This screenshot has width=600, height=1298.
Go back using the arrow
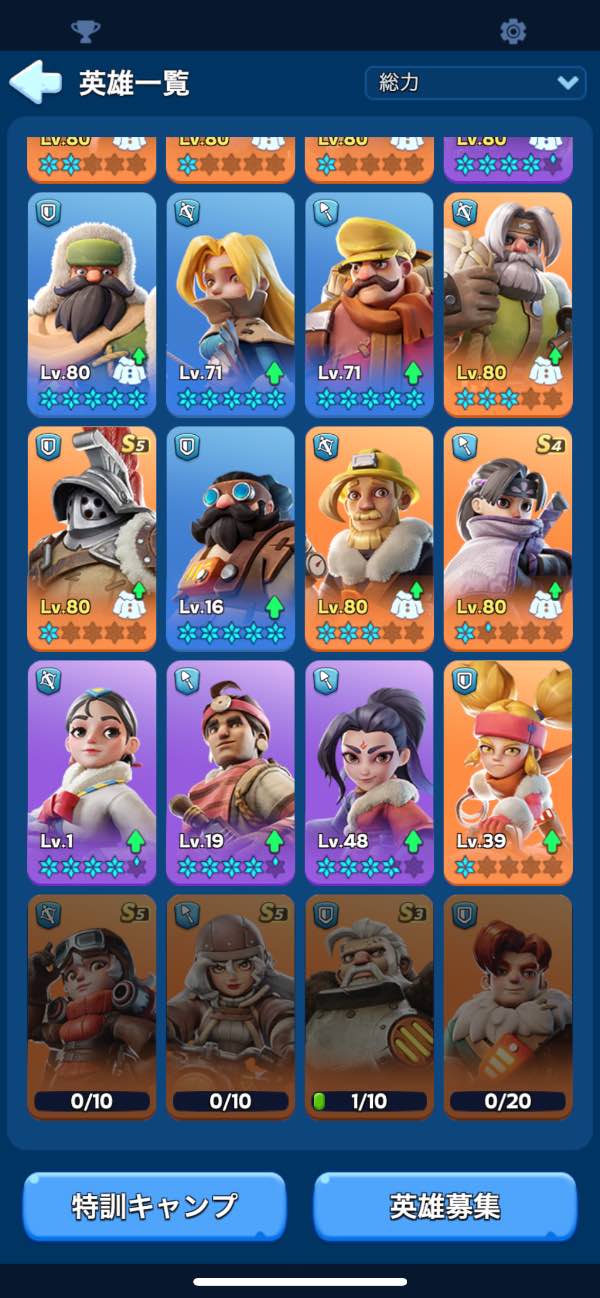pos(35,82)
